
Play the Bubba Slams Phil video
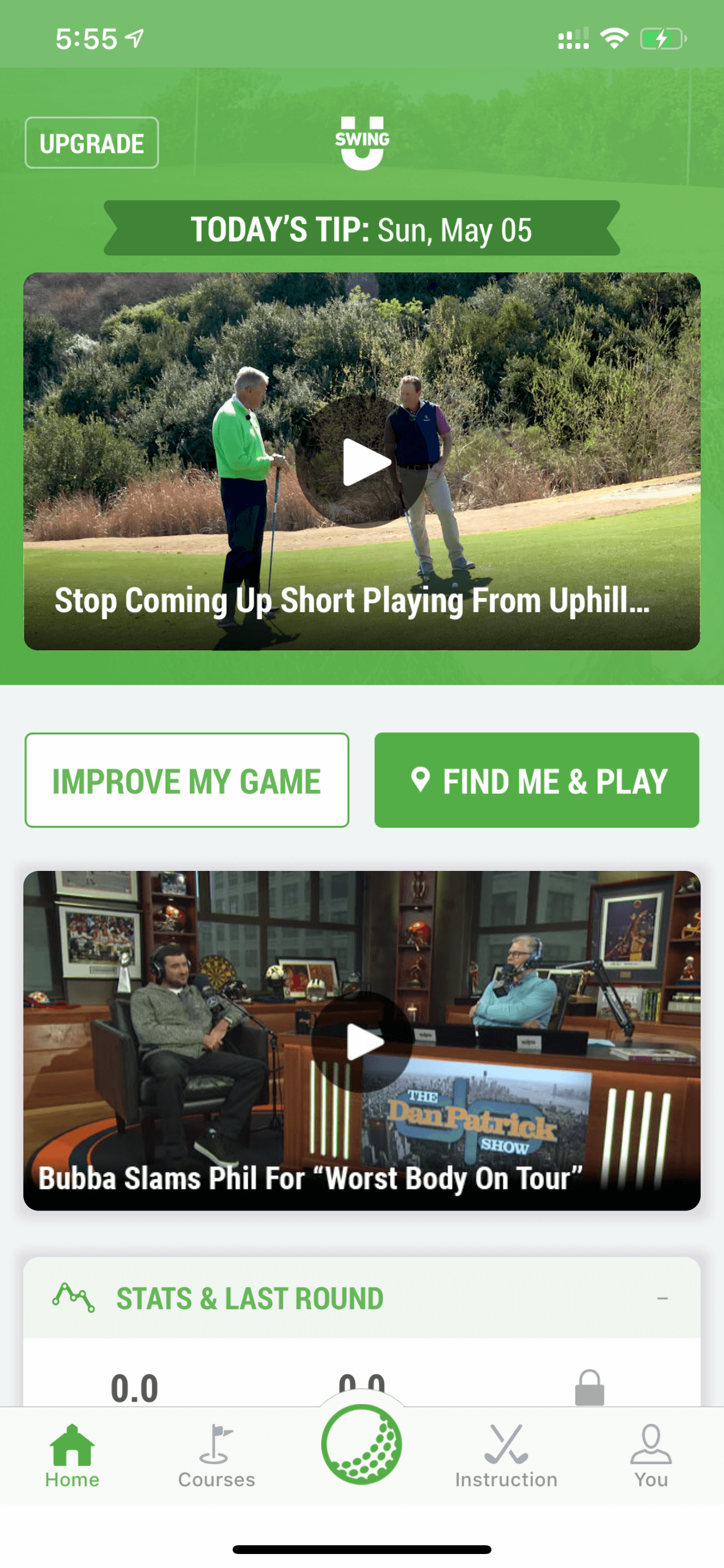tap(362, 1041)
